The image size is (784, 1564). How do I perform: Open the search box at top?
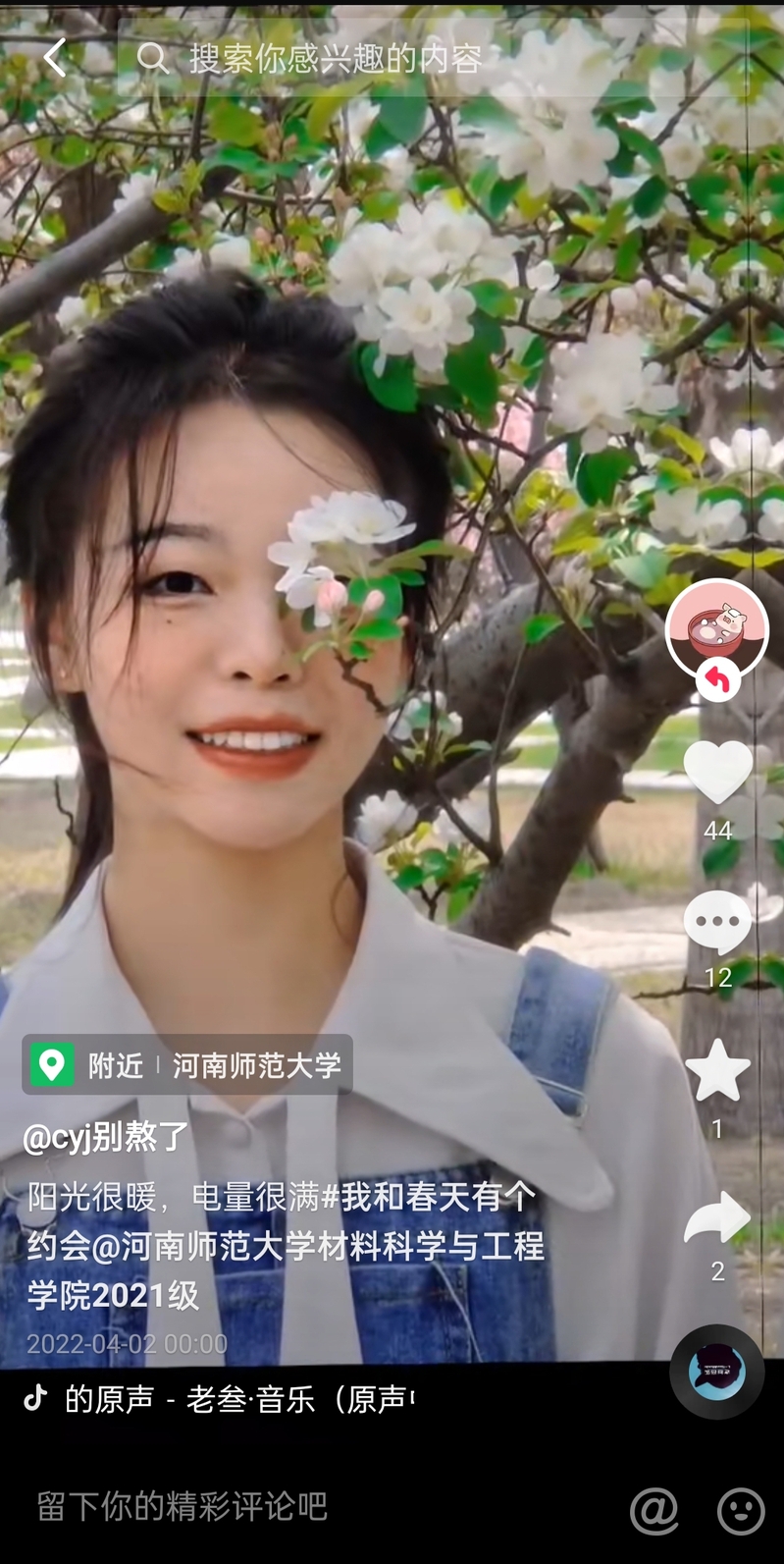[432, 59]
